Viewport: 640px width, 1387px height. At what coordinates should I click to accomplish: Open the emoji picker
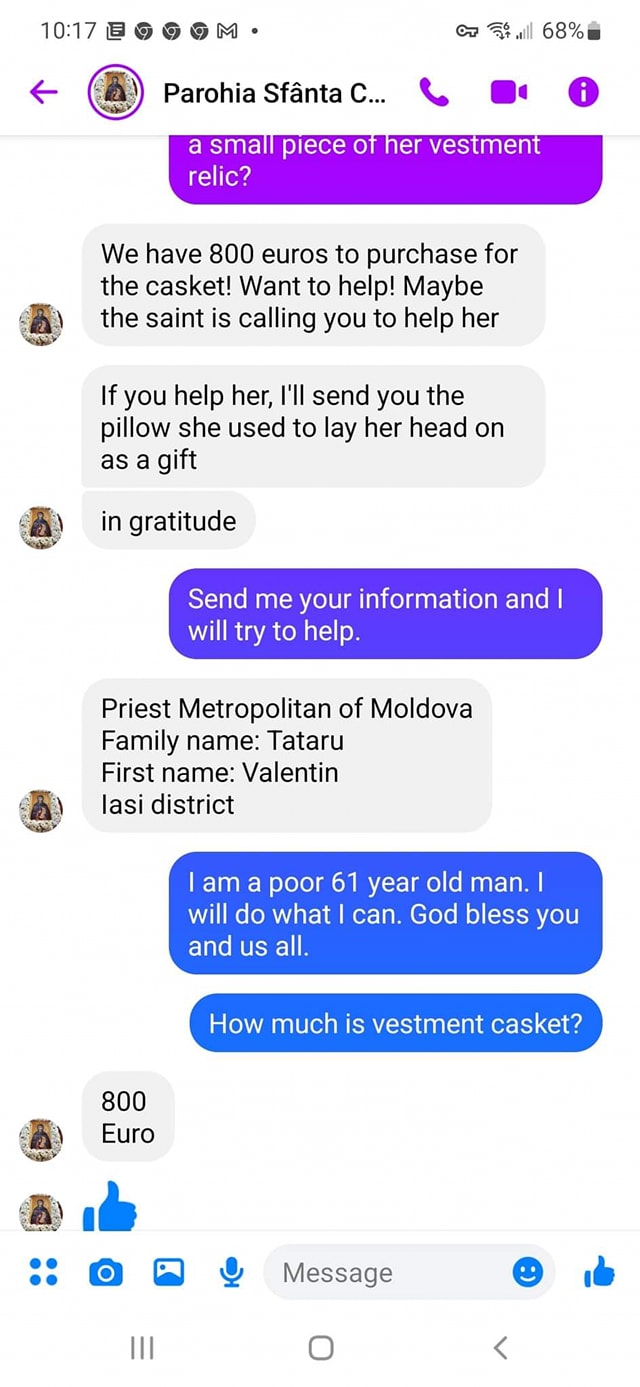(528, 1272)
